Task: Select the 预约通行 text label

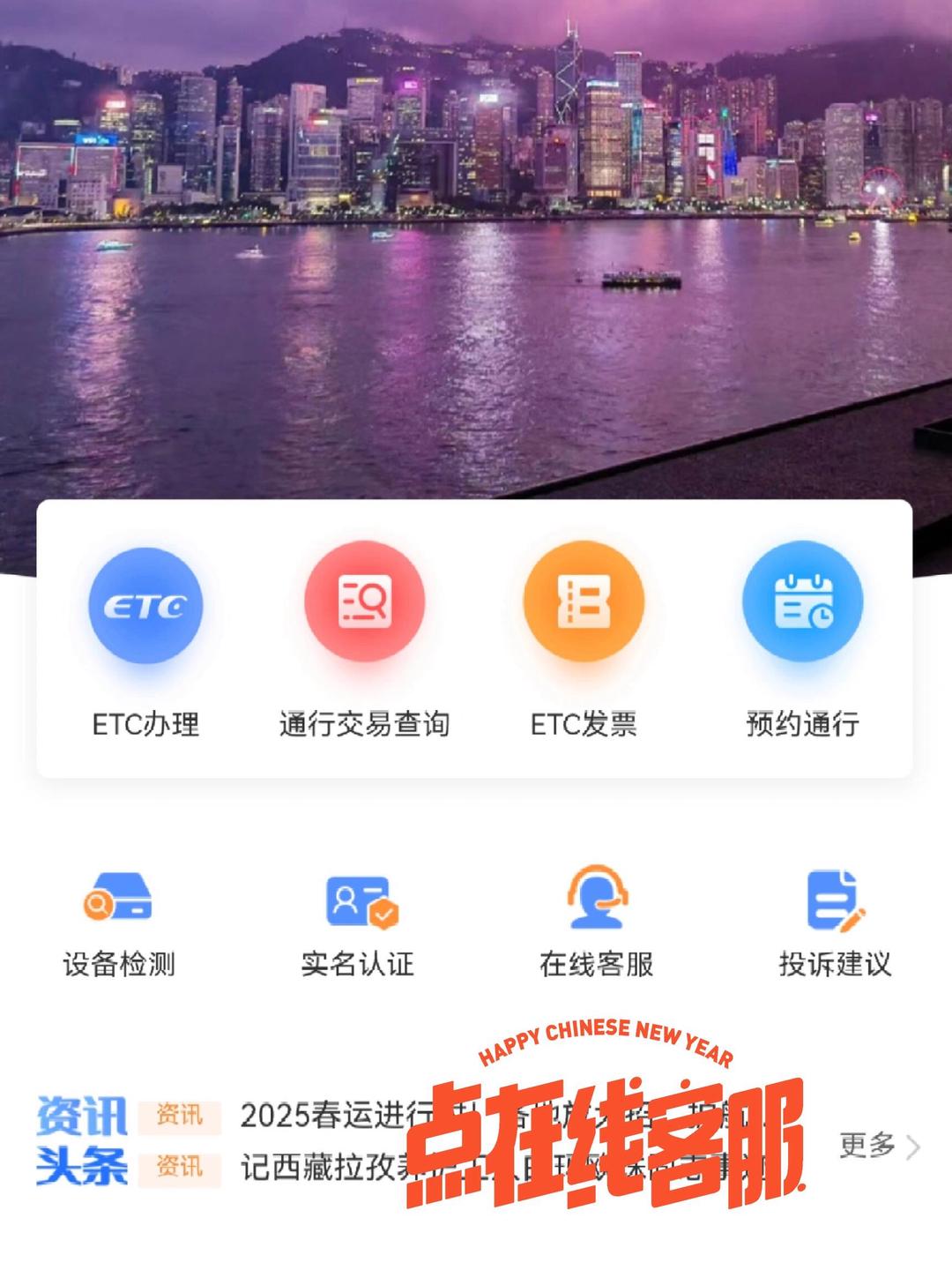Action: [800, 727]
